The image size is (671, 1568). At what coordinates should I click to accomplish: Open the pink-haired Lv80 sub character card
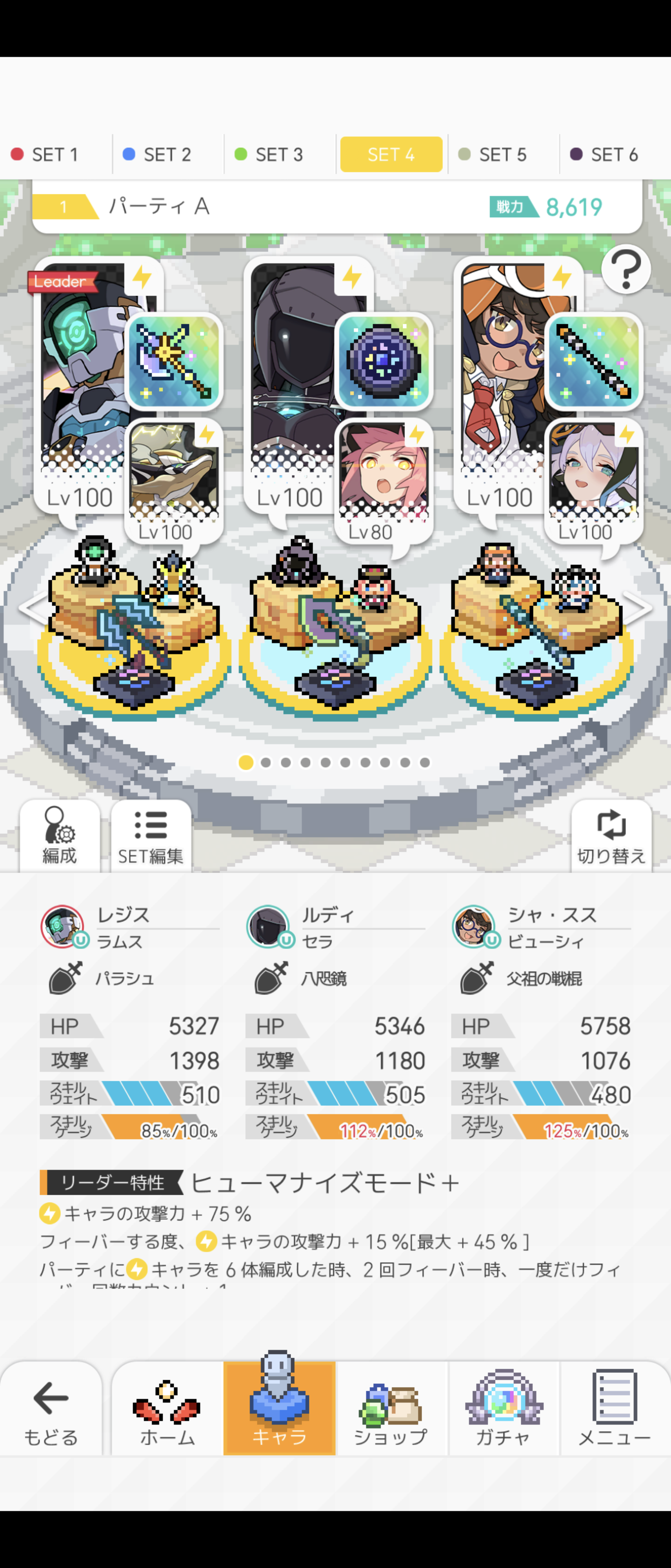click(x=383, y=481)
